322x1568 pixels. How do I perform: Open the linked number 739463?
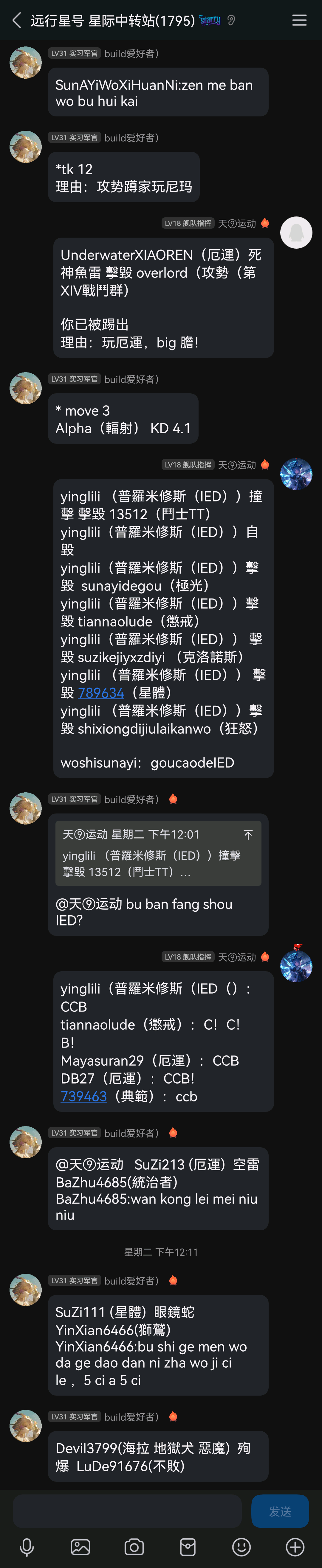coord(83,1096)
